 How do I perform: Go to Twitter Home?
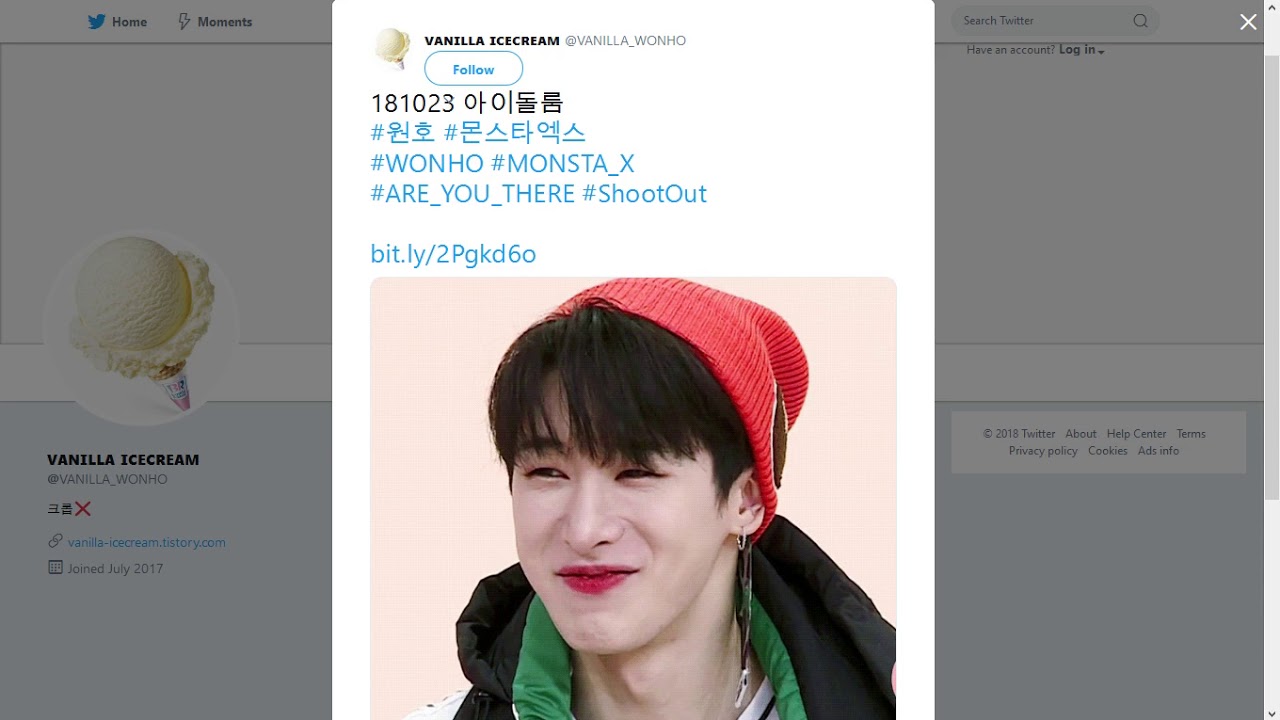tap(117, 21)
